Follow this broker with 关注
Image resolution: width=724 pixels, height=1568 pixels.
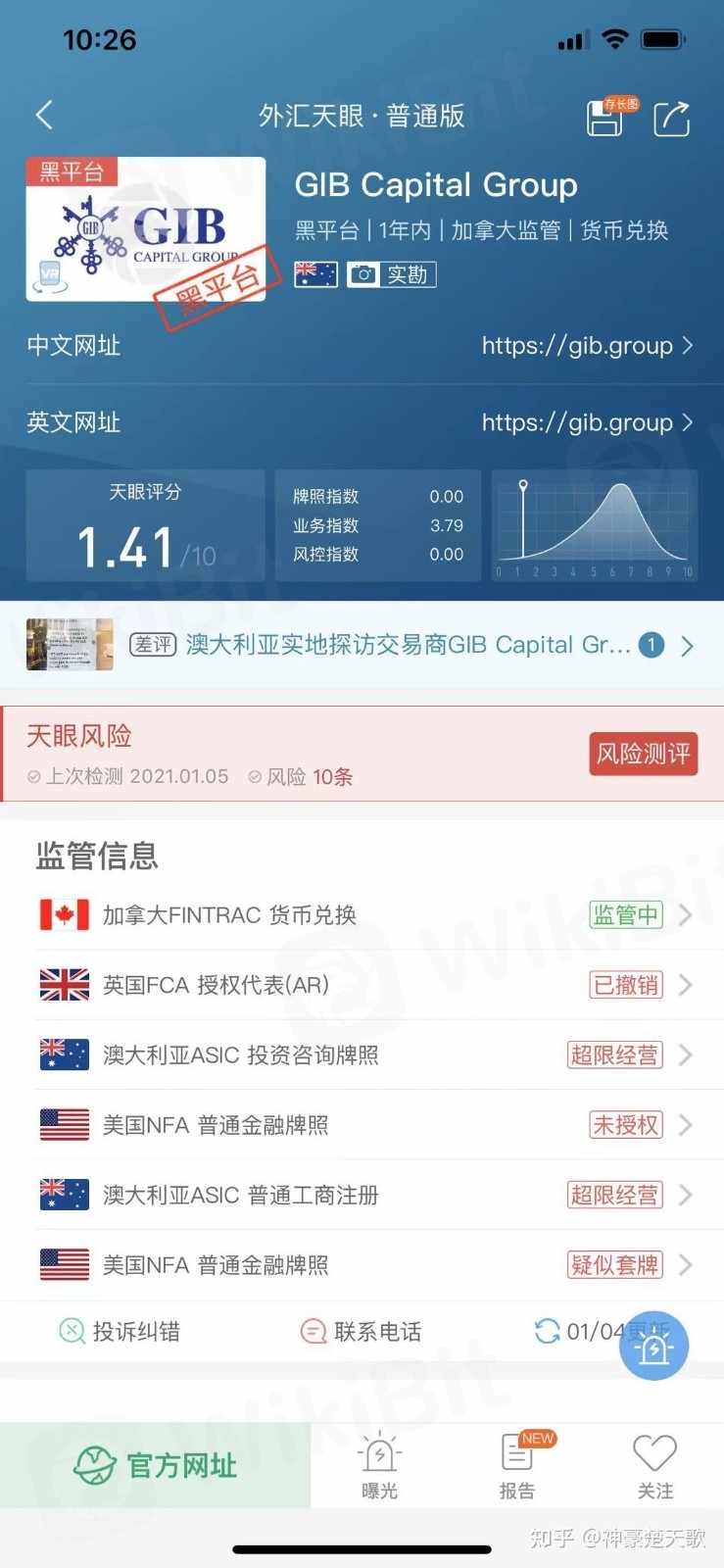pos(654,1466)
